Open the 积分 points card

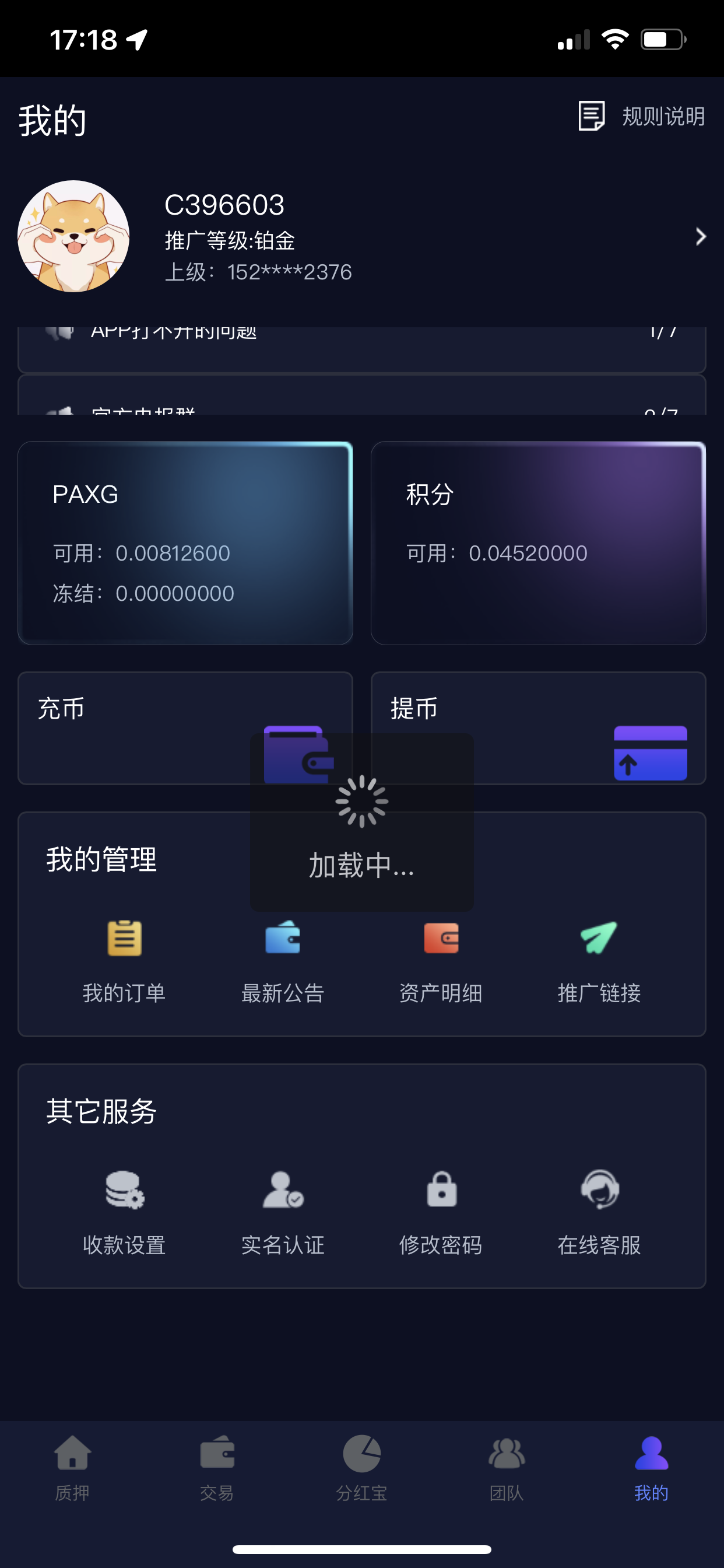point(538,543)
